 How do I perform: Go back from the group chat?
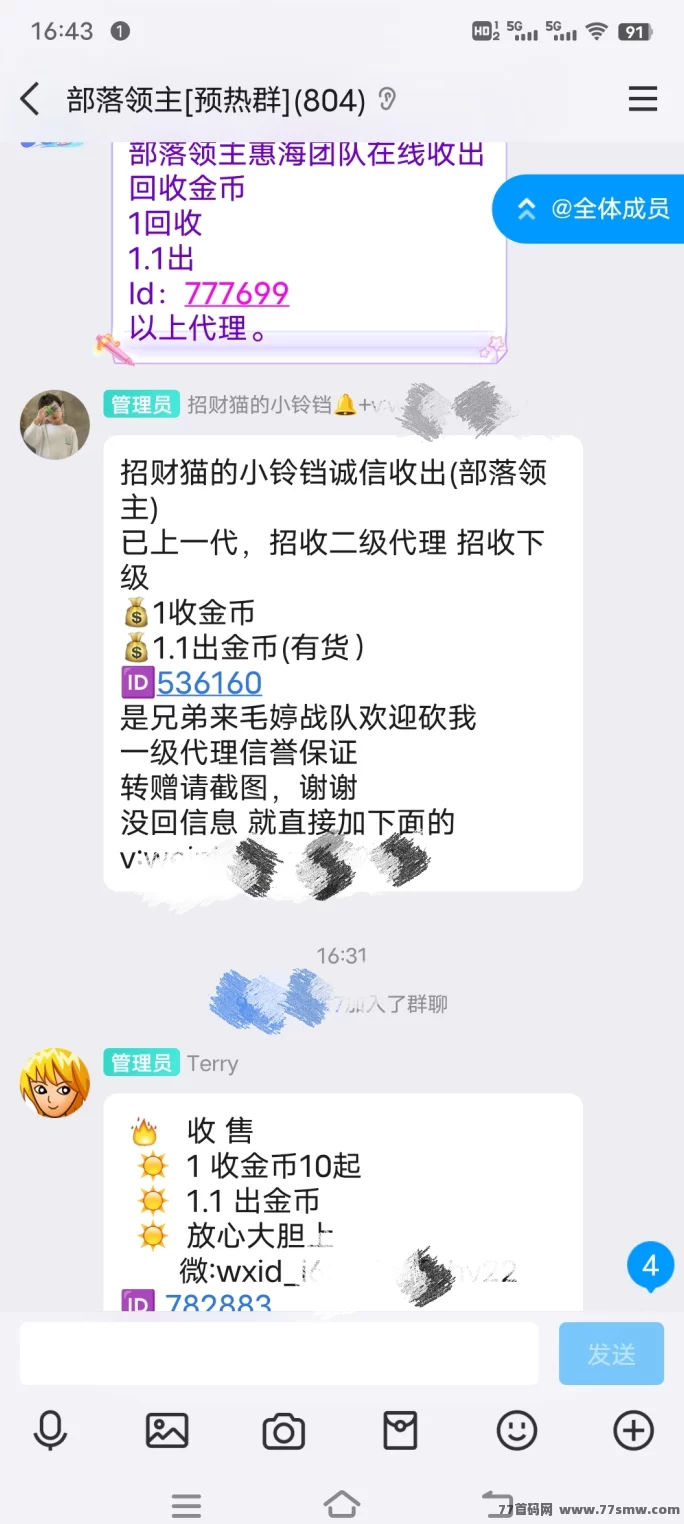tap(30, 99)
